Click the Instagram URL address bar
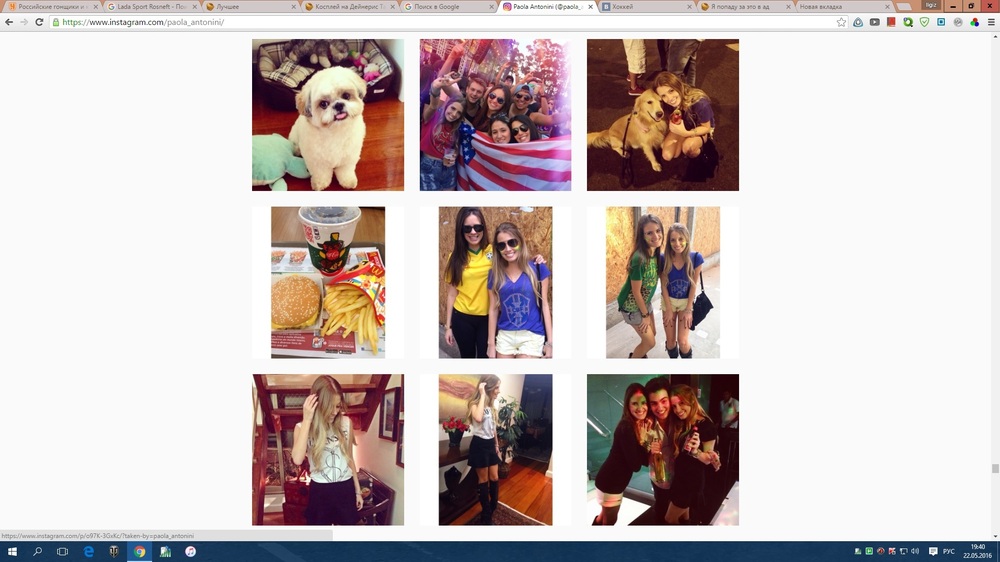Screen dimensions: 1000x562 [400, 22]
